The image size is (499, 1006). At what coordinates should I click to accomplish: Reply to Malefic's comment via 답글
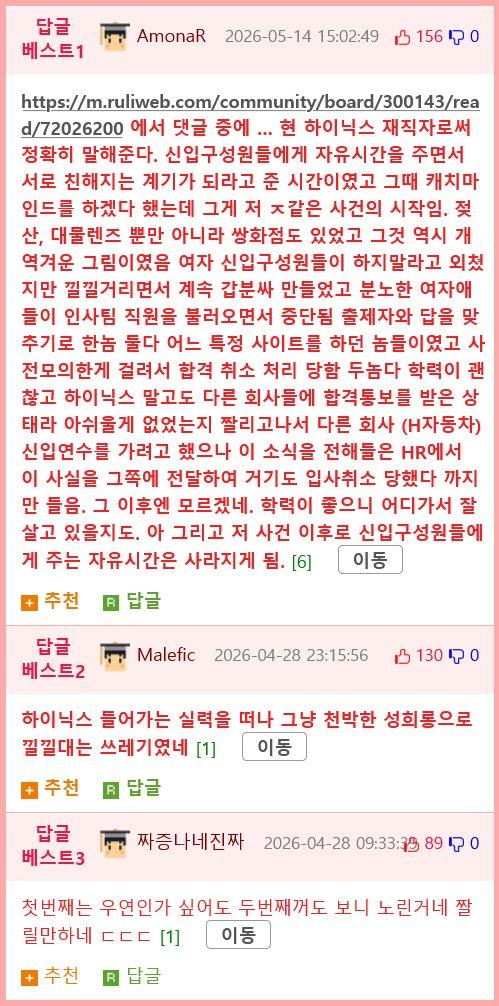(131, 787)
